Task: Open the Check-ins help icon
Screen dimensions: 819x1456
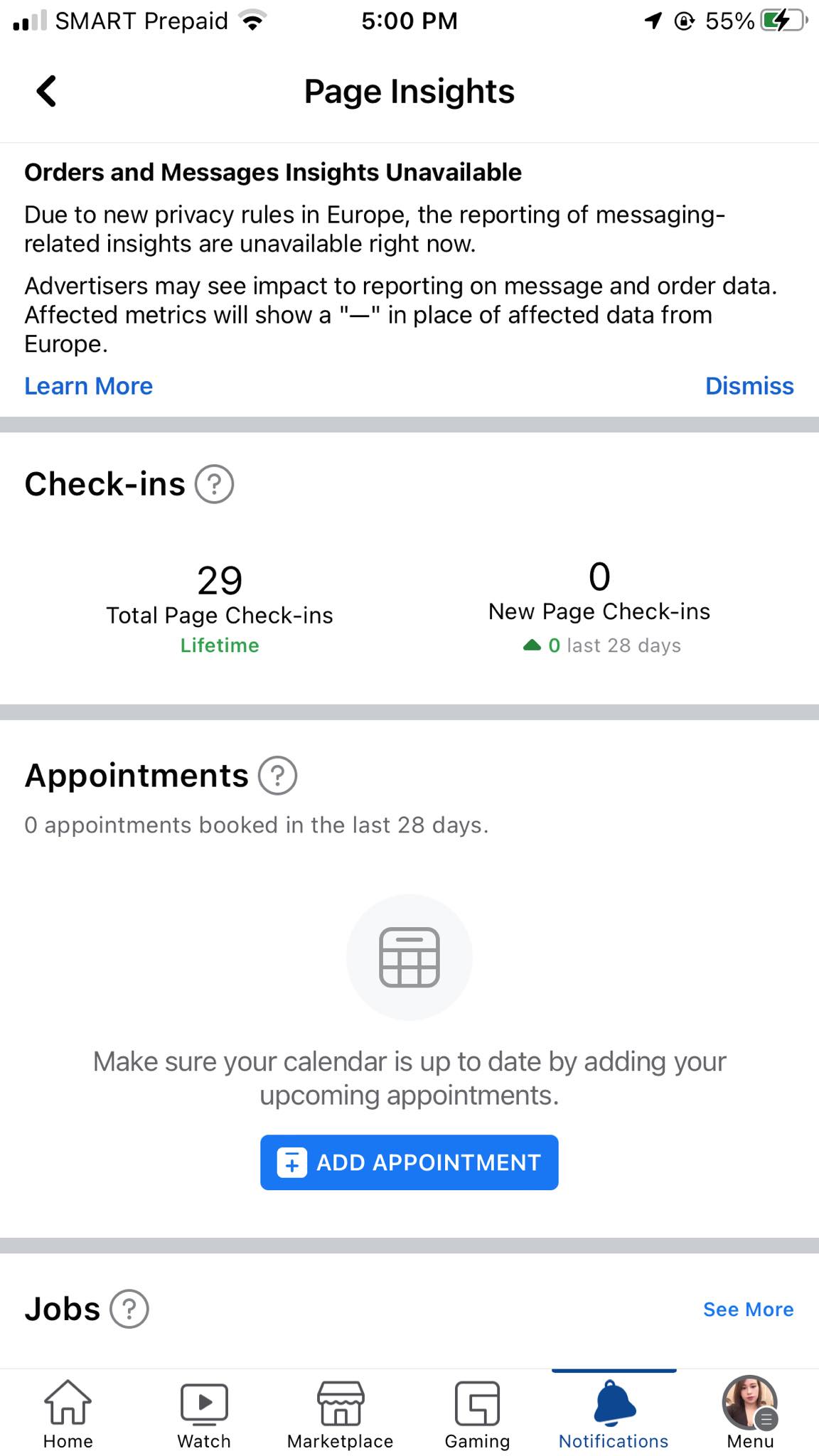Action: click(214, 484)
